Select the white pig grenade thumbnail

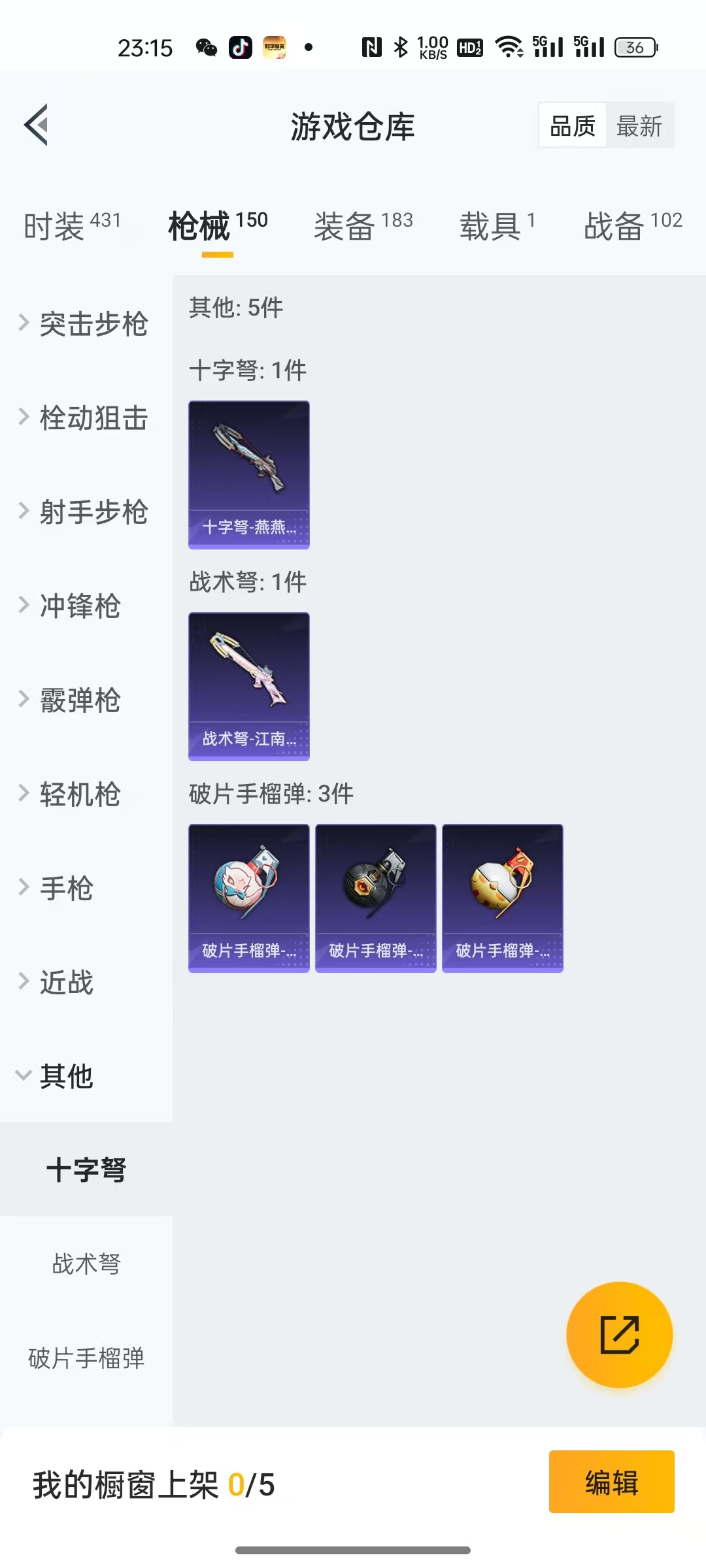248,889
